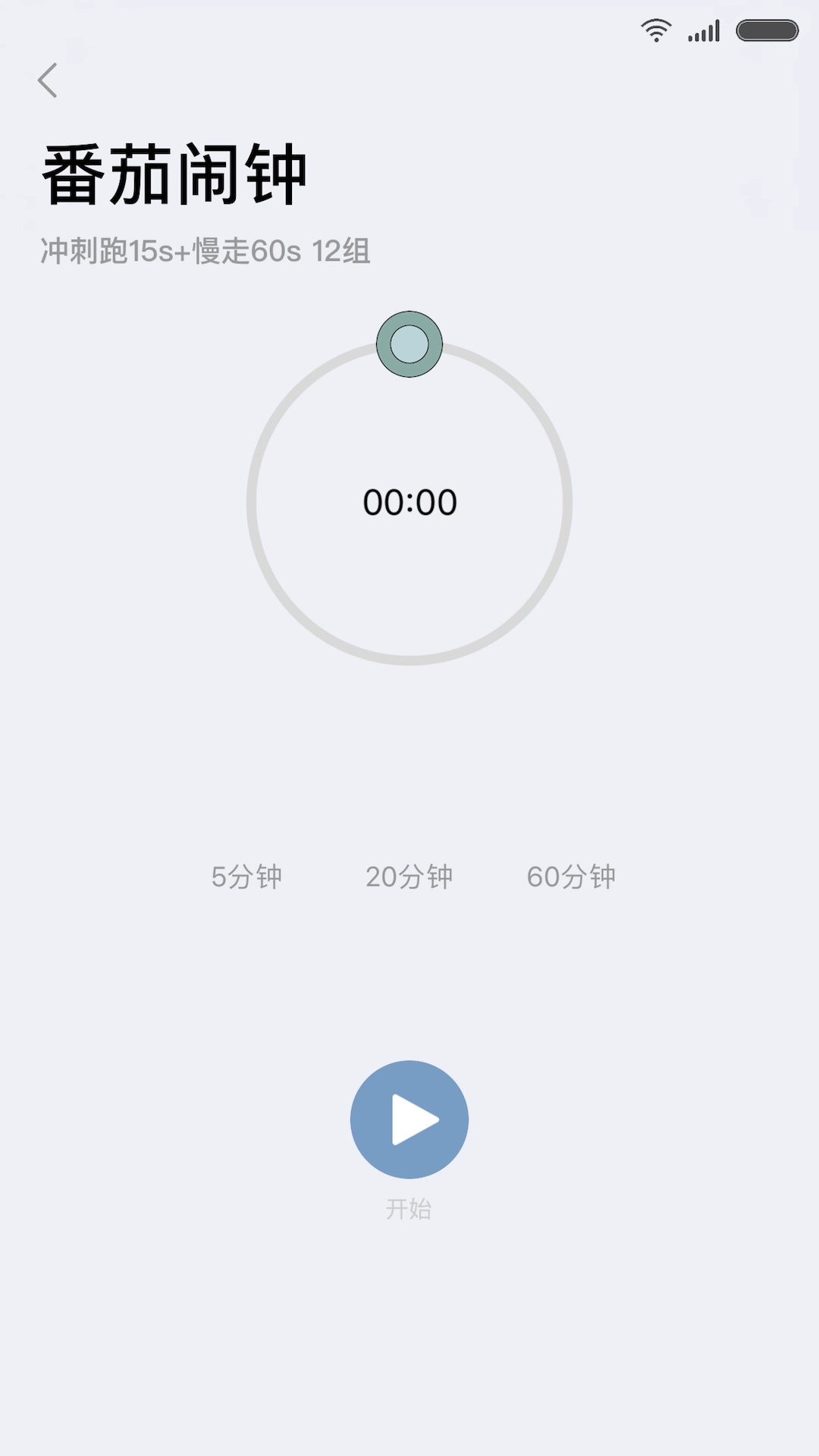Set timer to 60分钟 preset
The width and height of the screenshot is (819, 1456).
571,877
